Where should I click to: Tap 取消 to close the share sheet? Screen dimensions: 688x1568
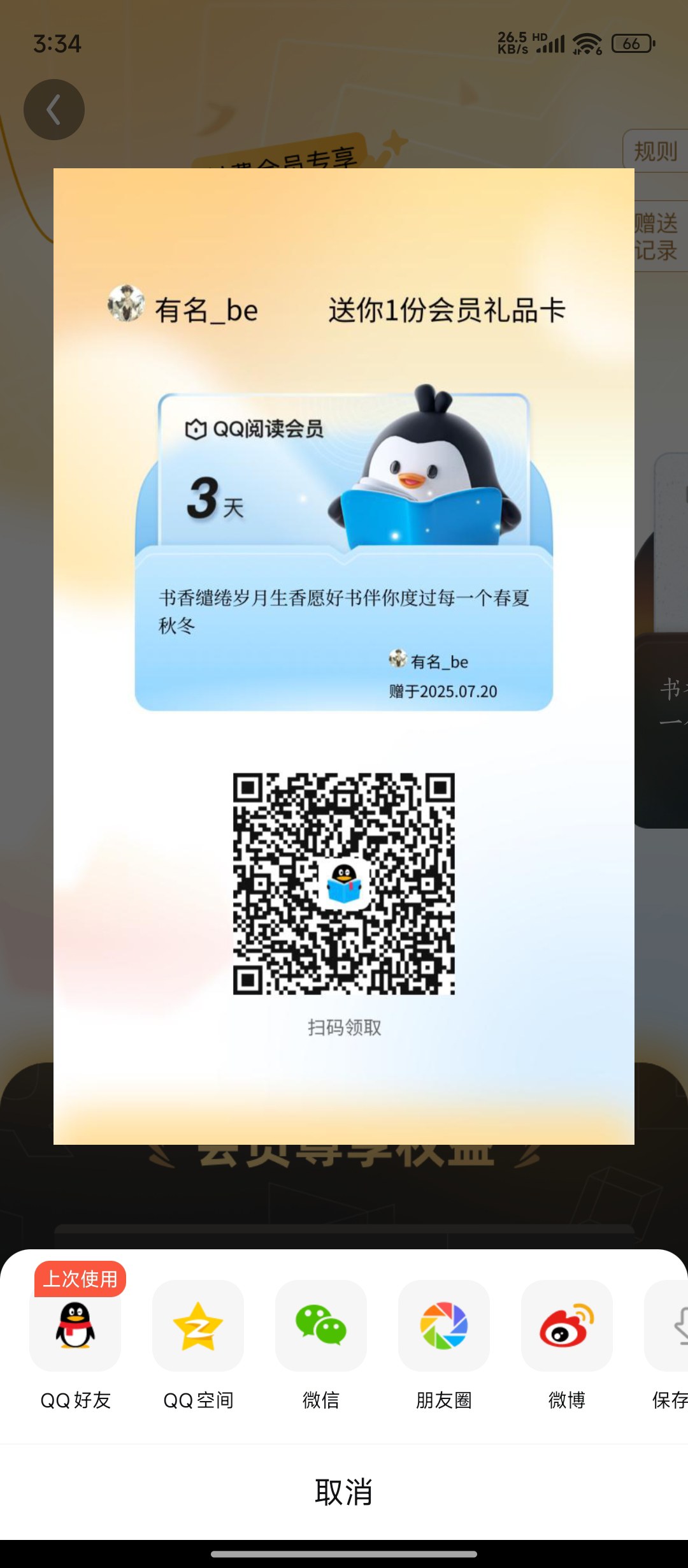click(344, 1492)
